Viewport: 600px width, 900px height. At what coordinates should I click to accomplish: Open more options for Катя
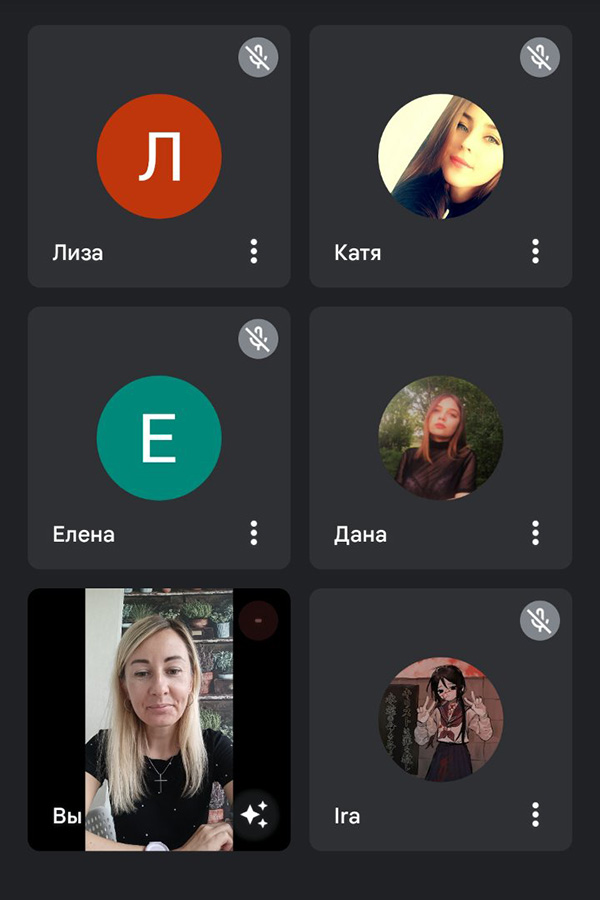coord(536,251)
